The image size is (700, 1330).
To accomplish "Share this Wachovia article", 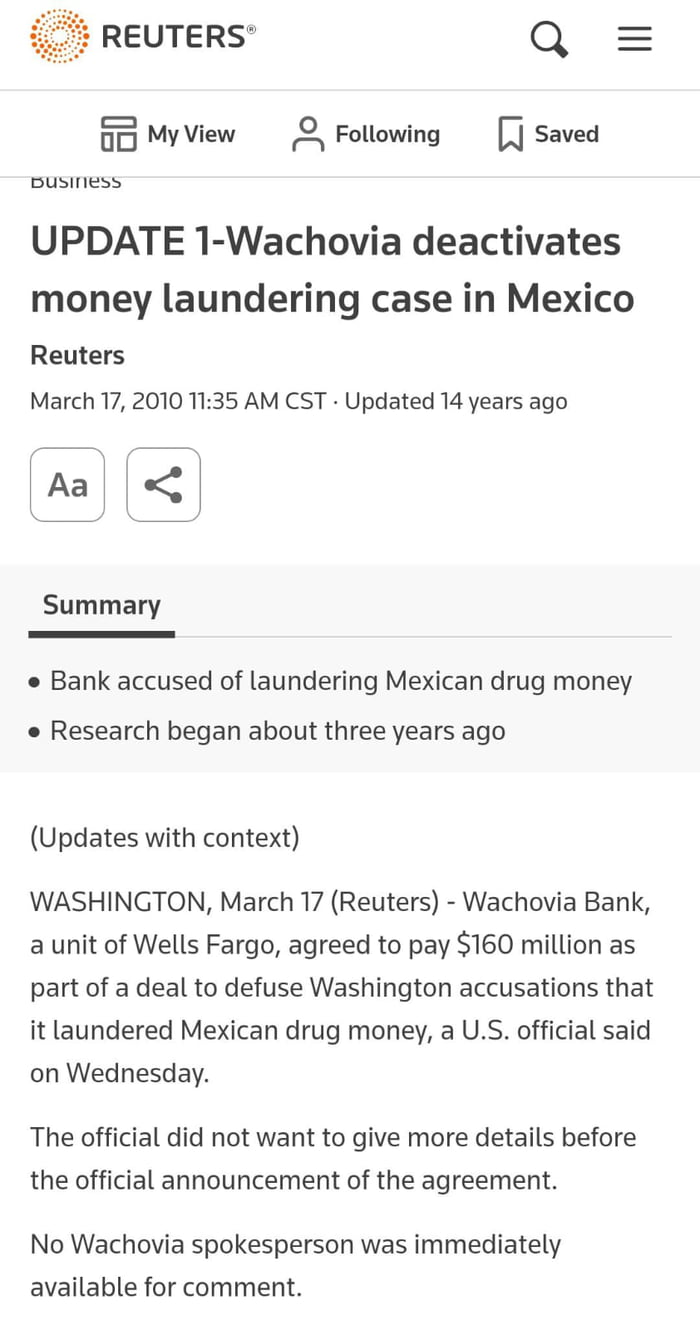I will point(163,485).
